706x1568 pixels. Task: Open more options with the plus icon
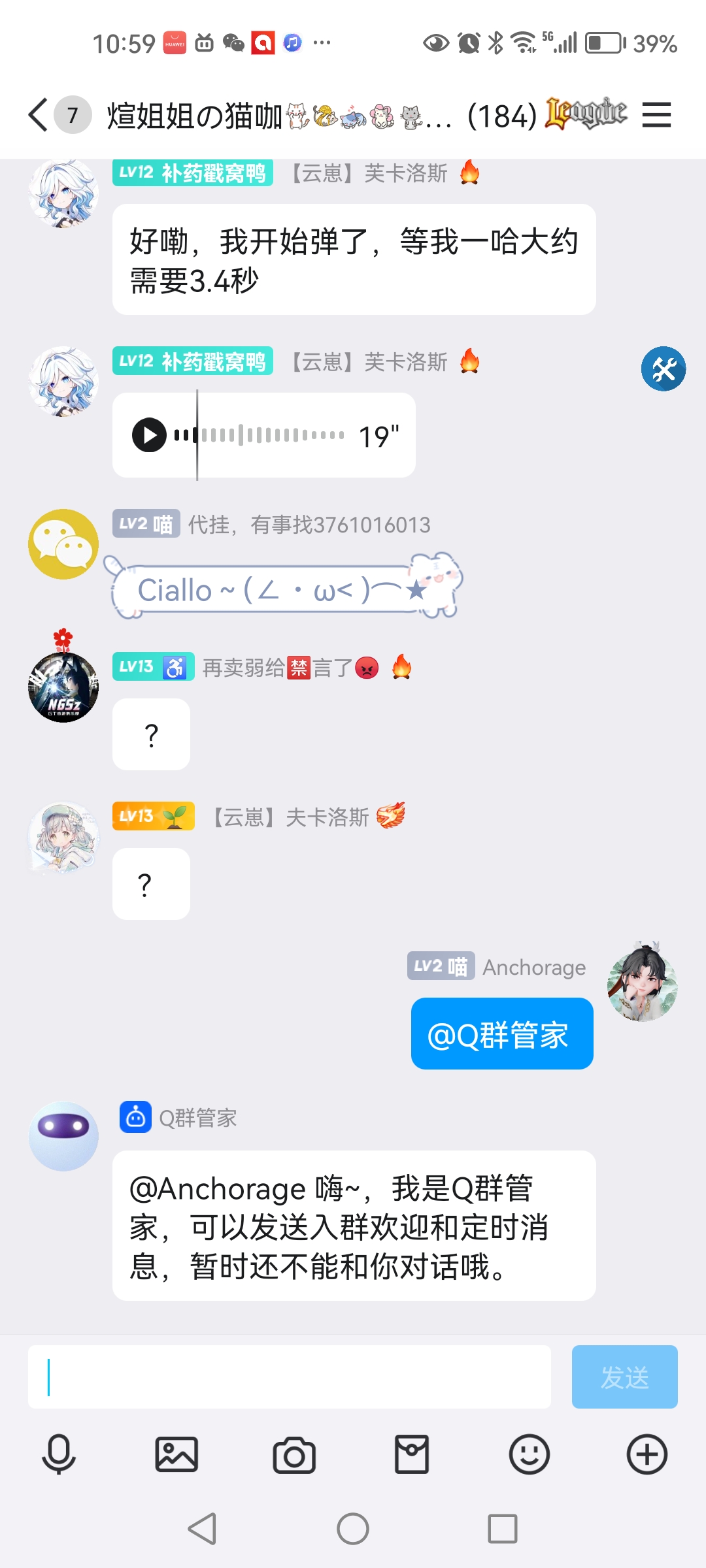647,1454
